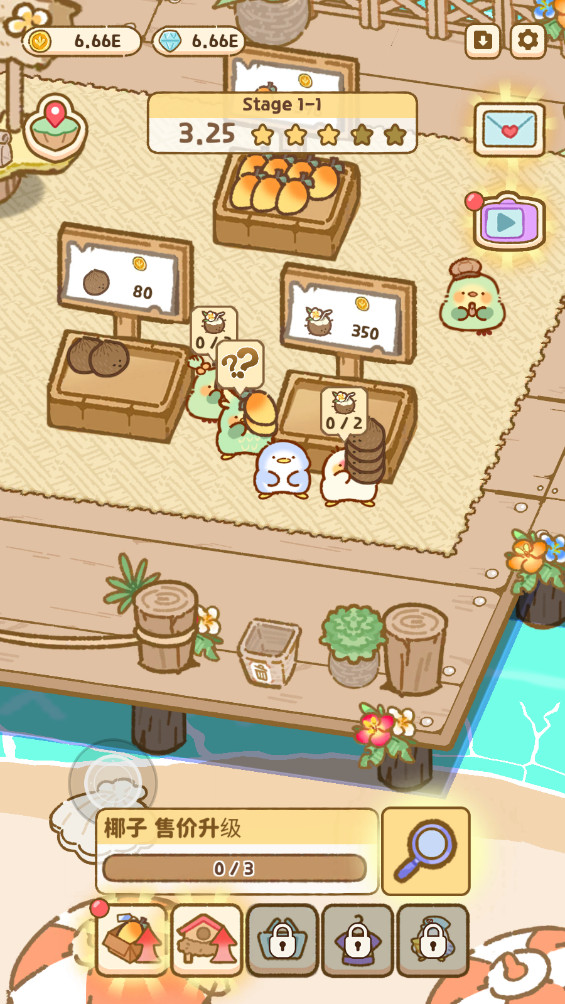This screenshot has width=565, height=1004.
Task: Tap the locked basket tab
Action: [282, 939]
